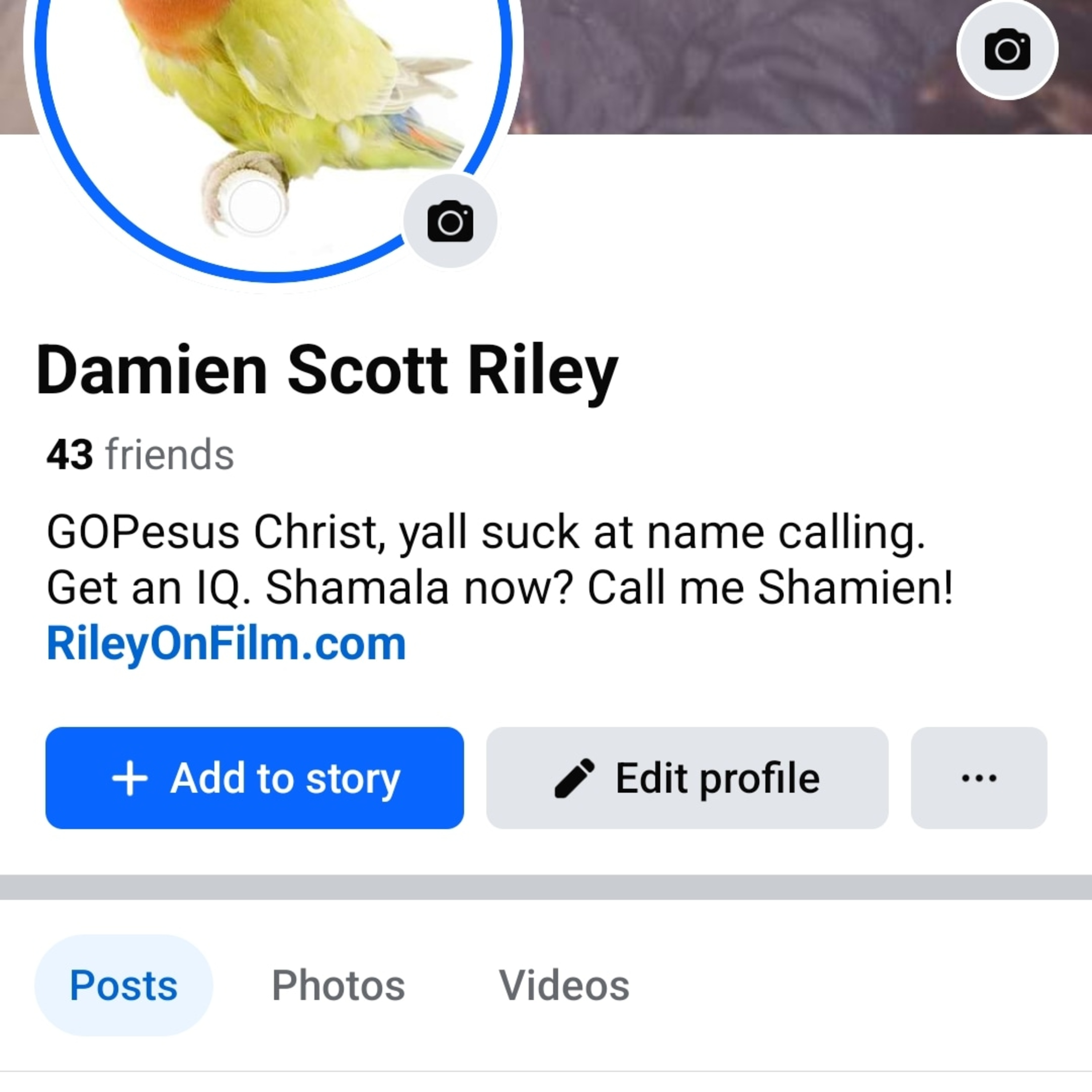The height and width of the screenshot is (1092, 1092).
Task: Switch to the Photos tab
Action: [x=338, y=985]
